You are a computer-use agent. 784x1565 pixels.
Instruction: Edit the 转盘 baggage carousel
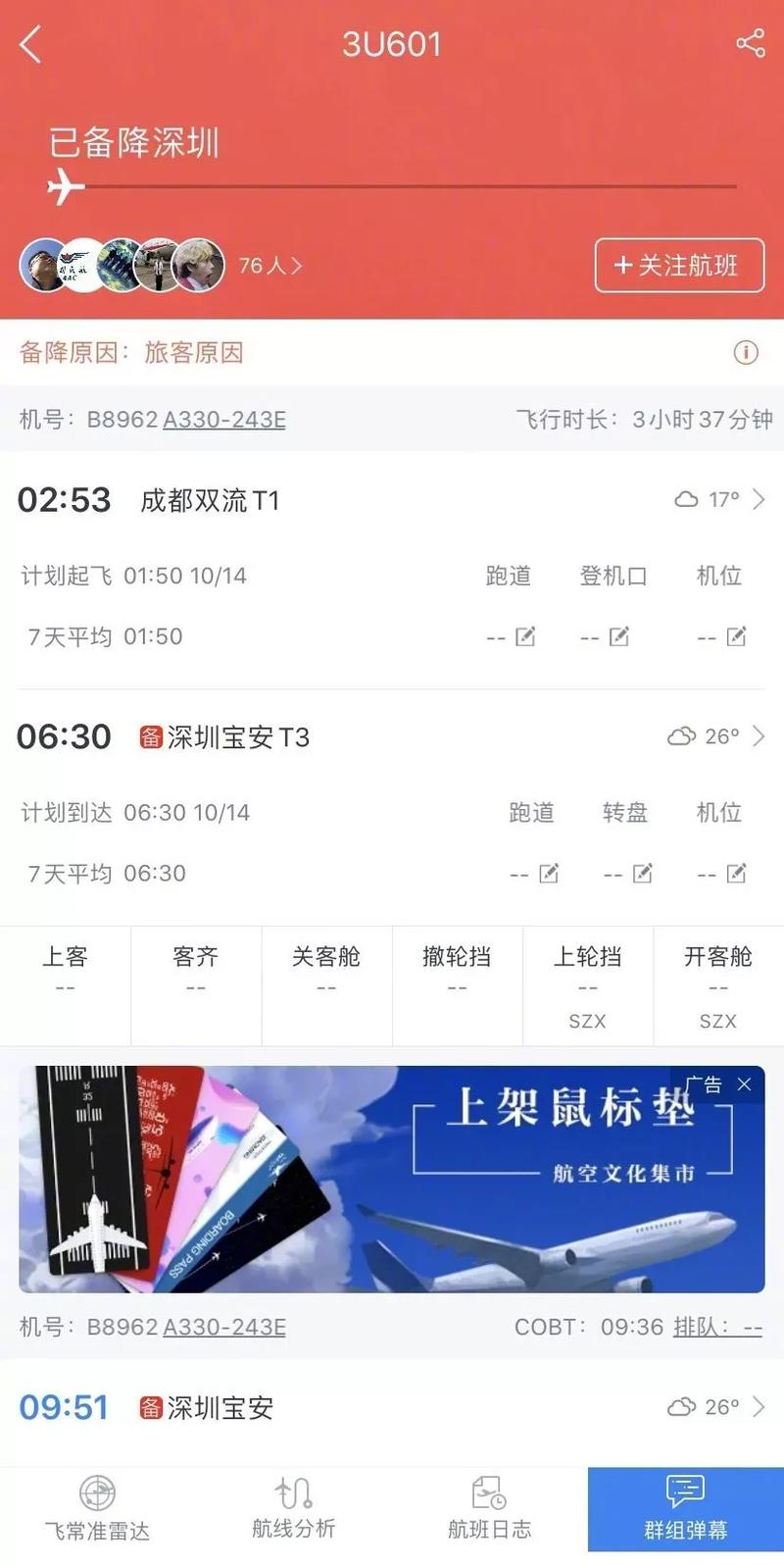pos(642,874)
